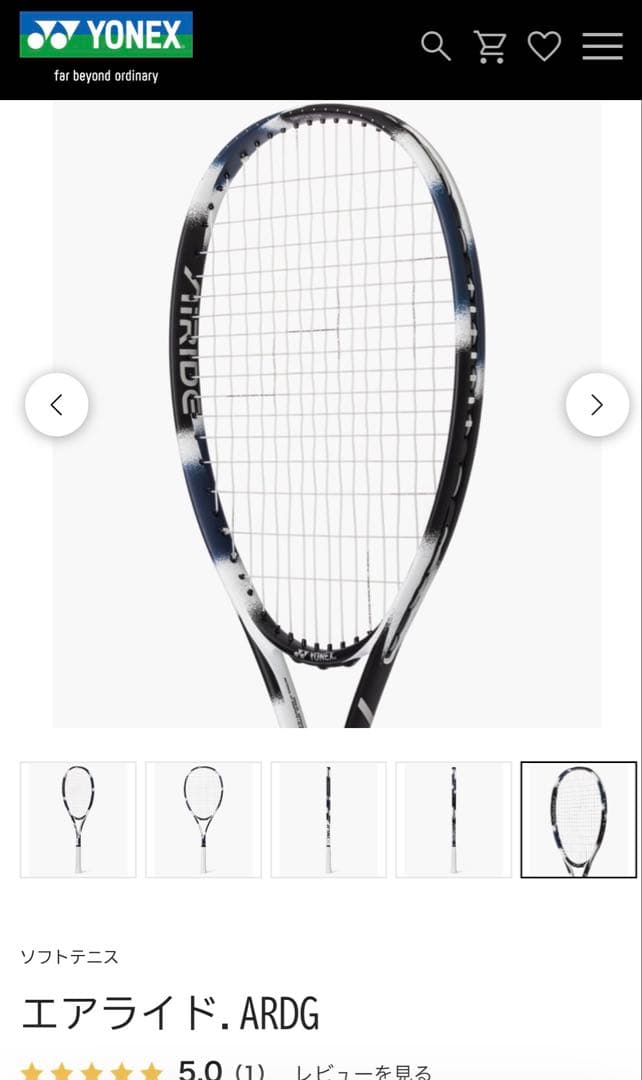Select the close-up racket head thumbnail
Screen dimensions: 642x1080
[x=578, y=819]
